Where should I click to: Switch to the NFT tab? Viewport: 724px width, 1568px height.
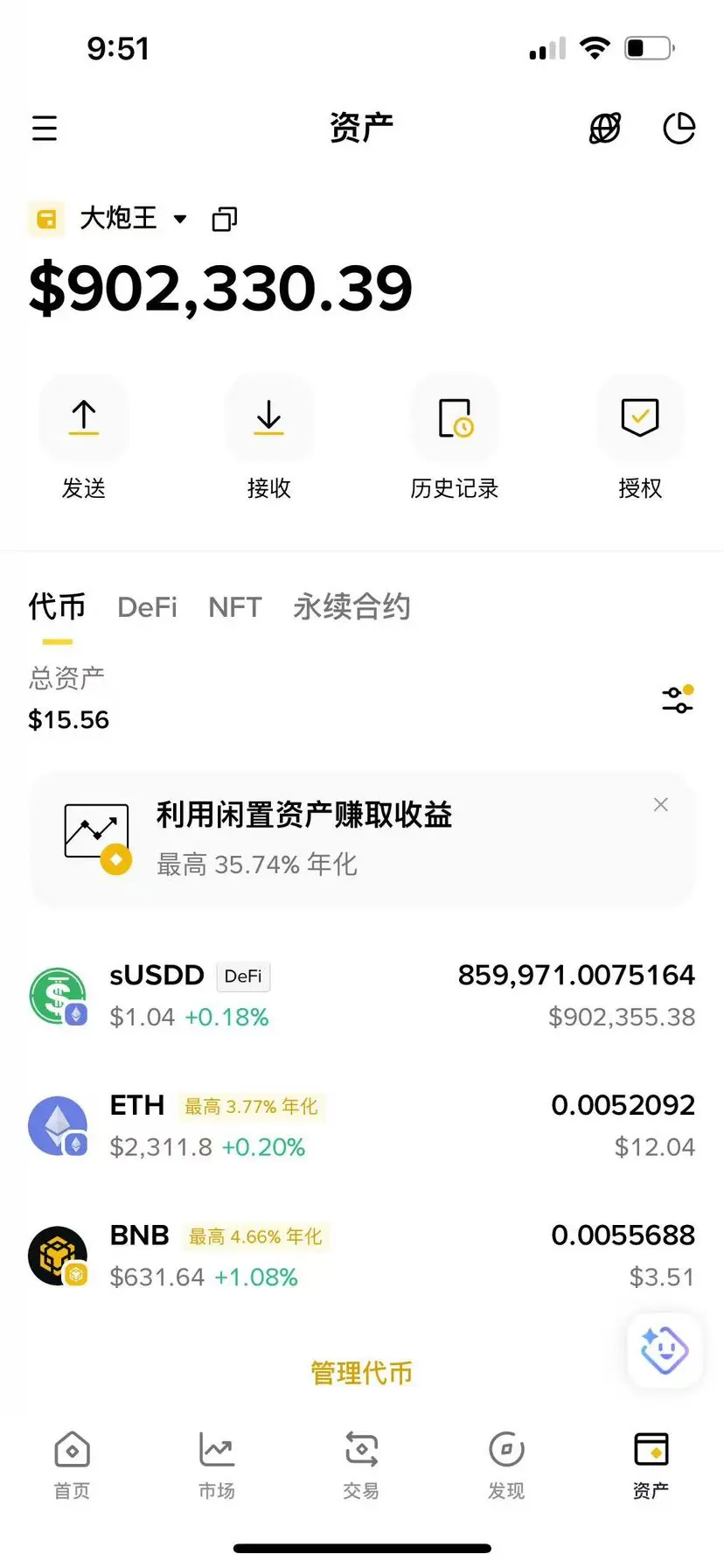pyautogui.click(x=234, y=607)
